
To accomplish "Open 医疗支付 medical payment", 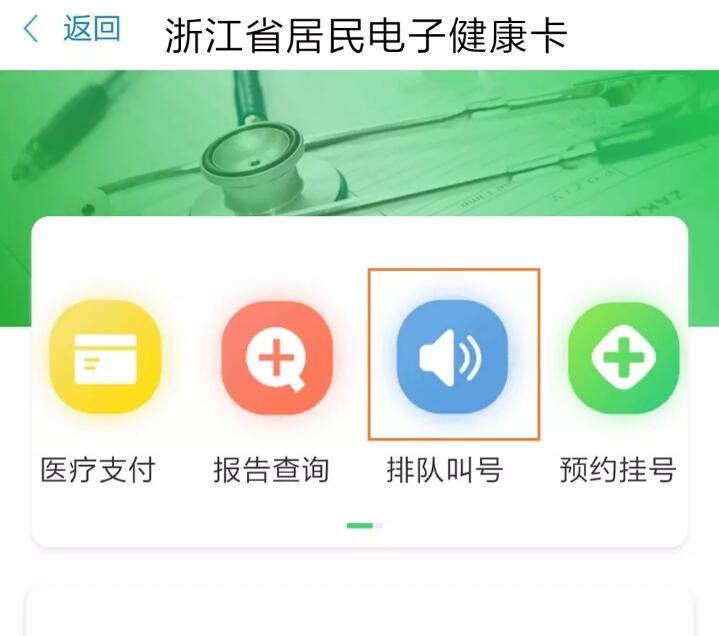I will [x=105, y=358].
